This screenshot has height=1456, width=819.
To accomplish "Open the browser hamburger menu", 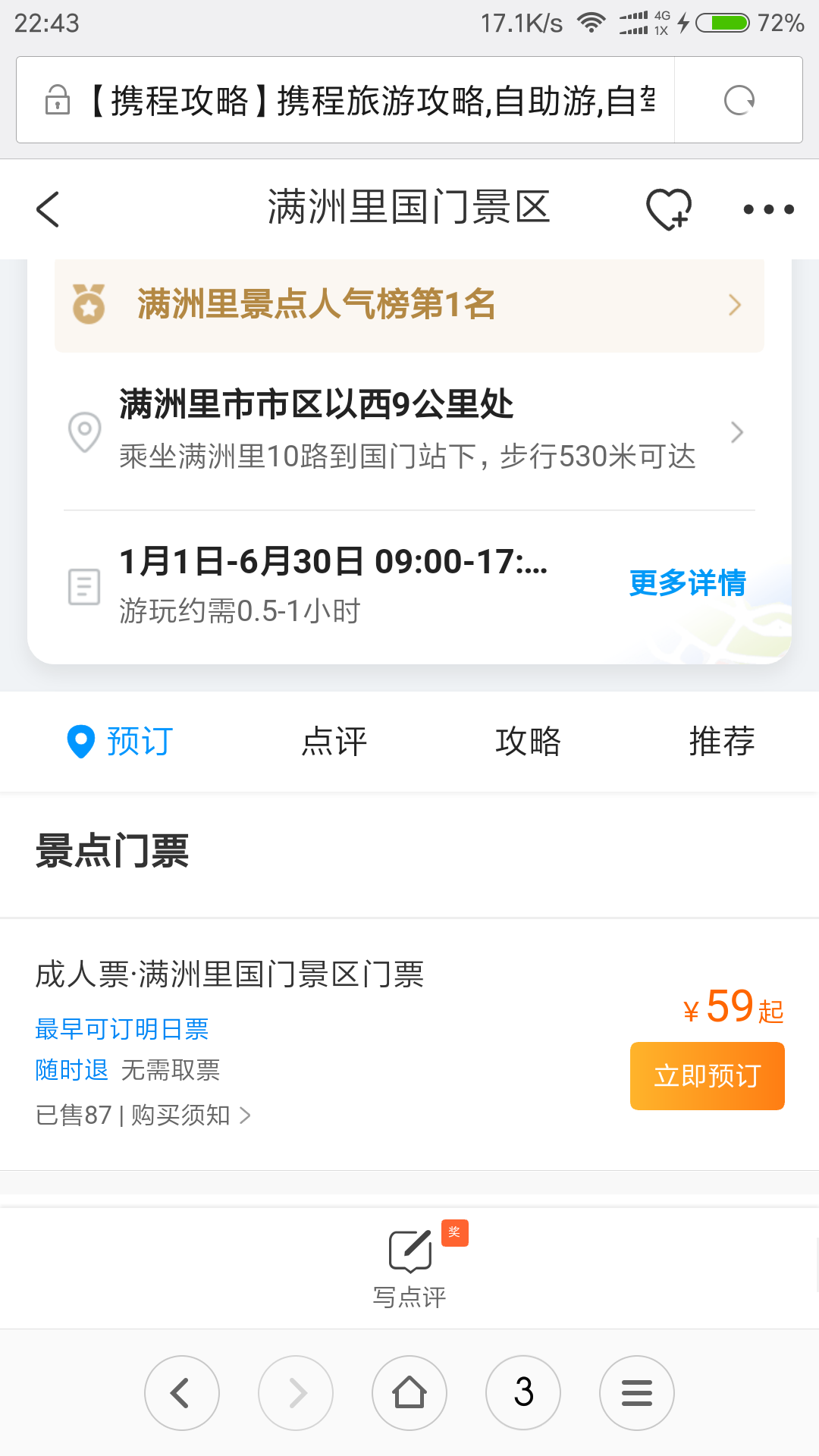I will (x=637, y=1392).
